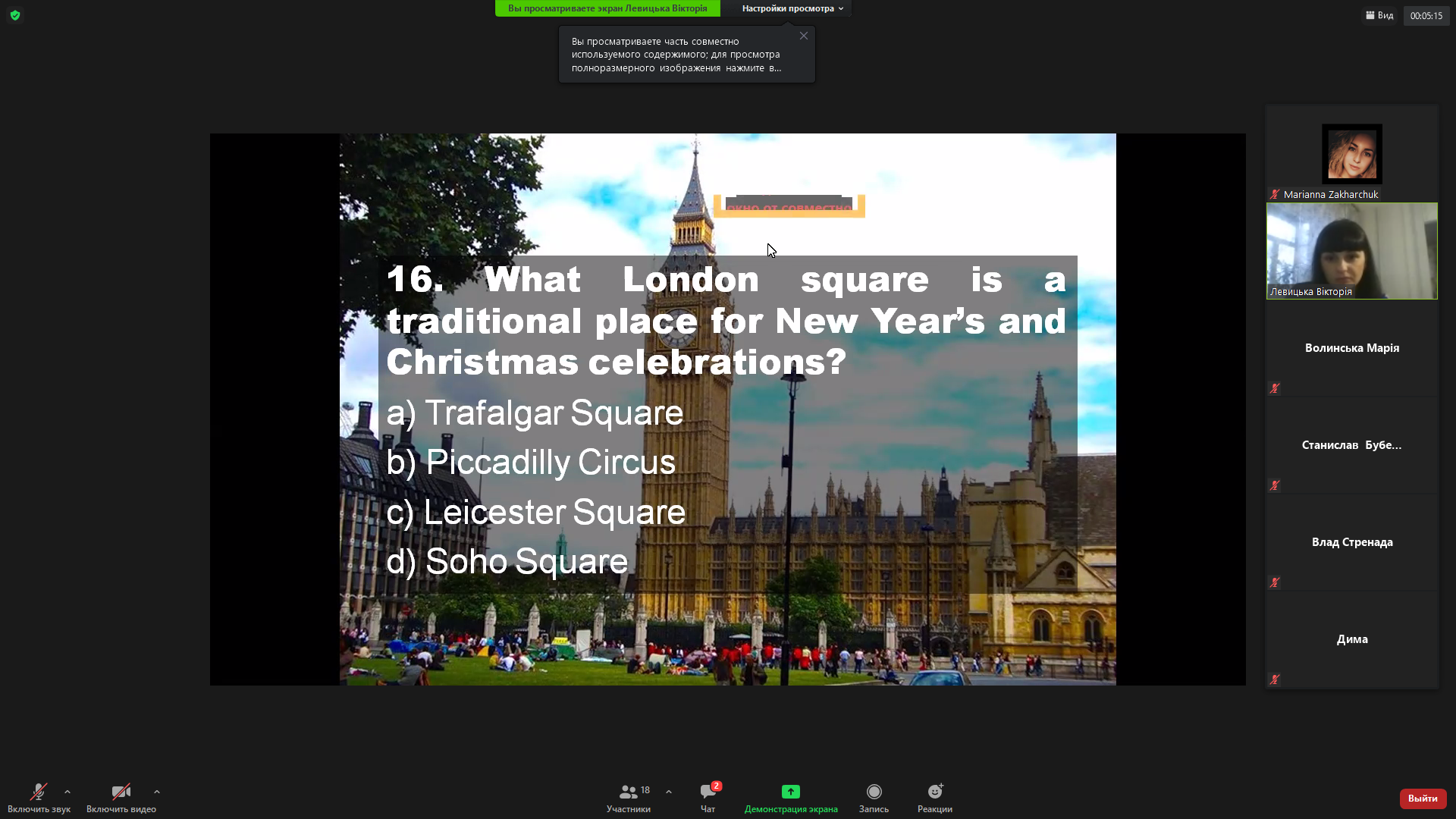Turn on camera with Включить видео

coord(121,797)
